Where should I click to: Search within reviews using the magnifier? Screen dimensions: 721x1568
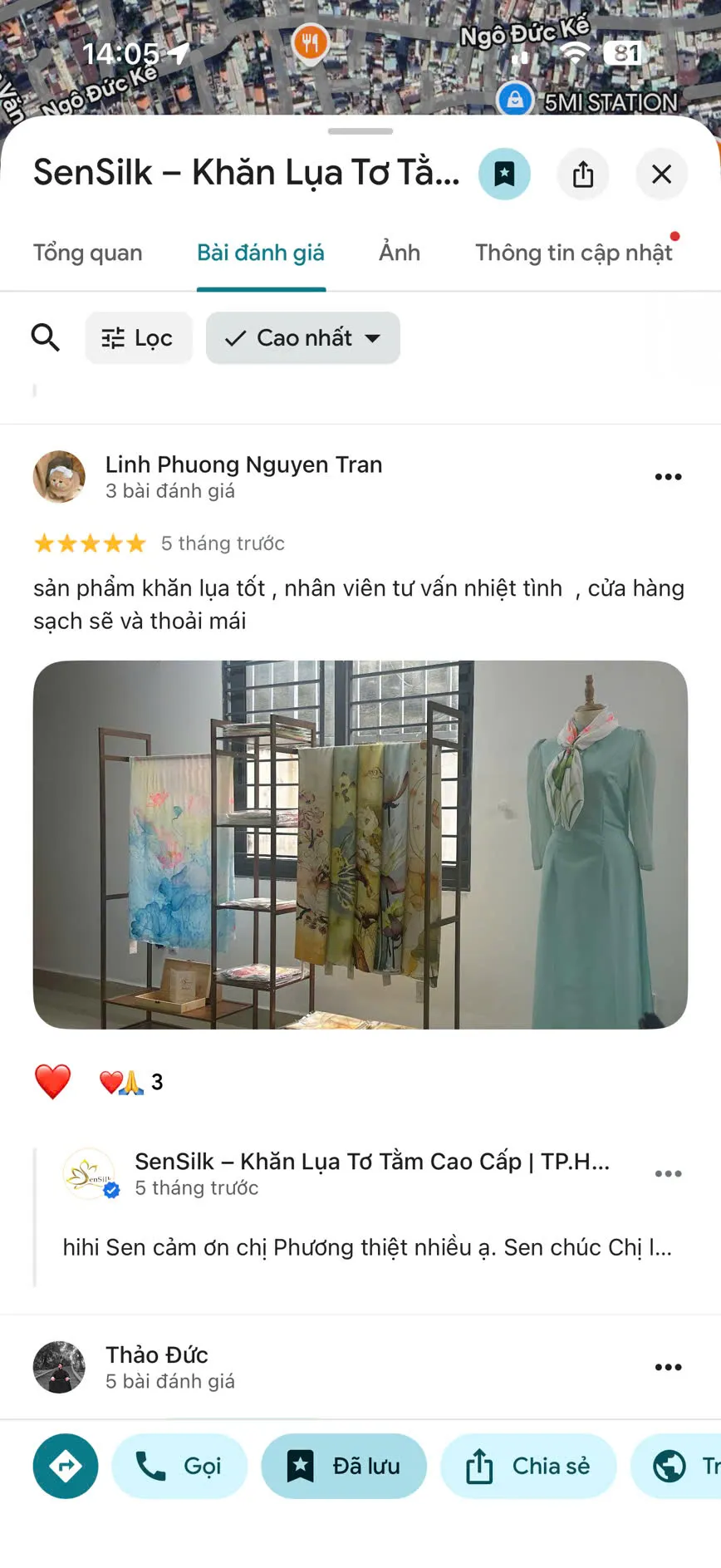pos(46,338)
